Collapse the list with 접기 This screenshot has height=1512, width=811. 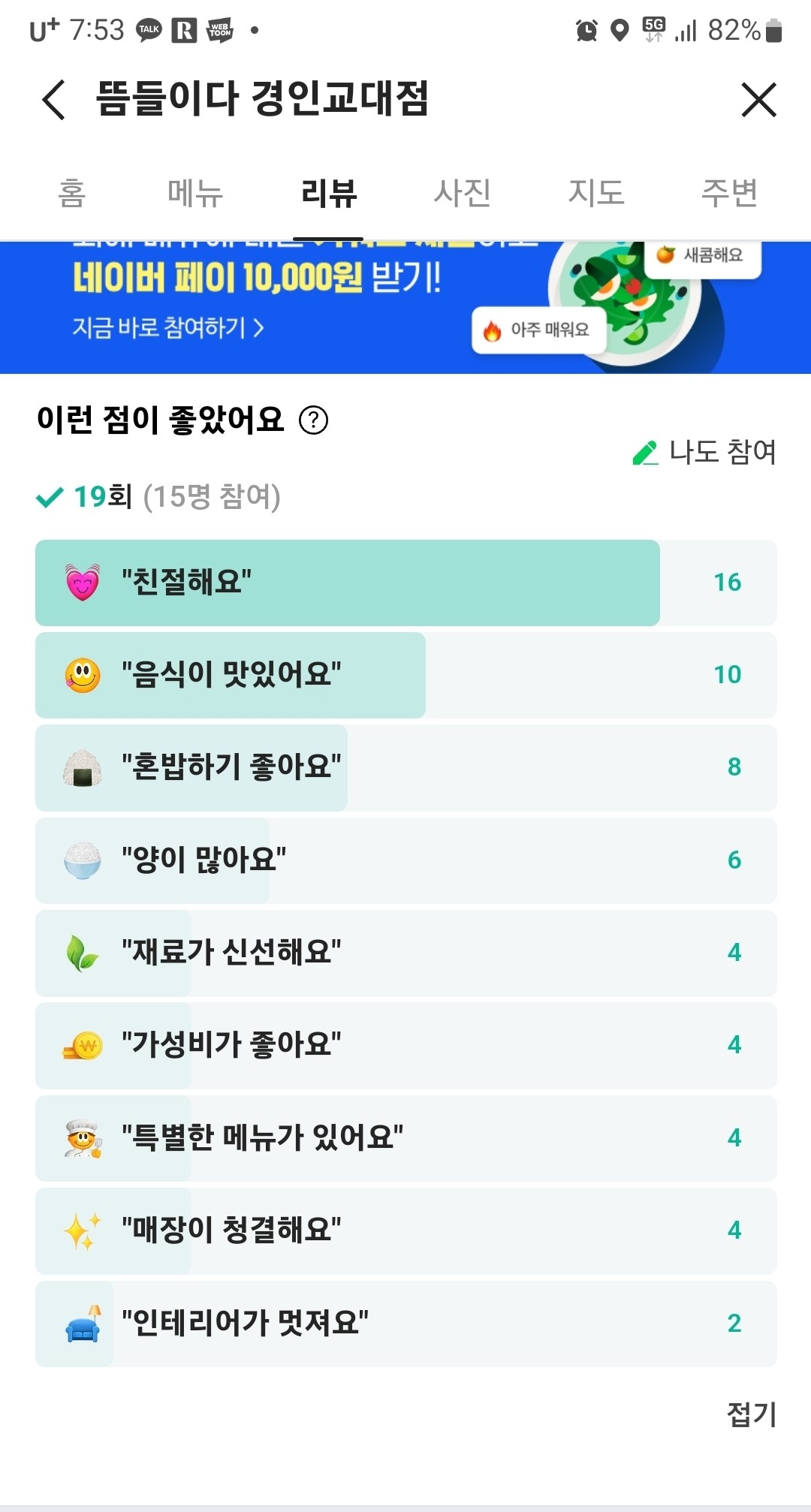click(751, 1414)
